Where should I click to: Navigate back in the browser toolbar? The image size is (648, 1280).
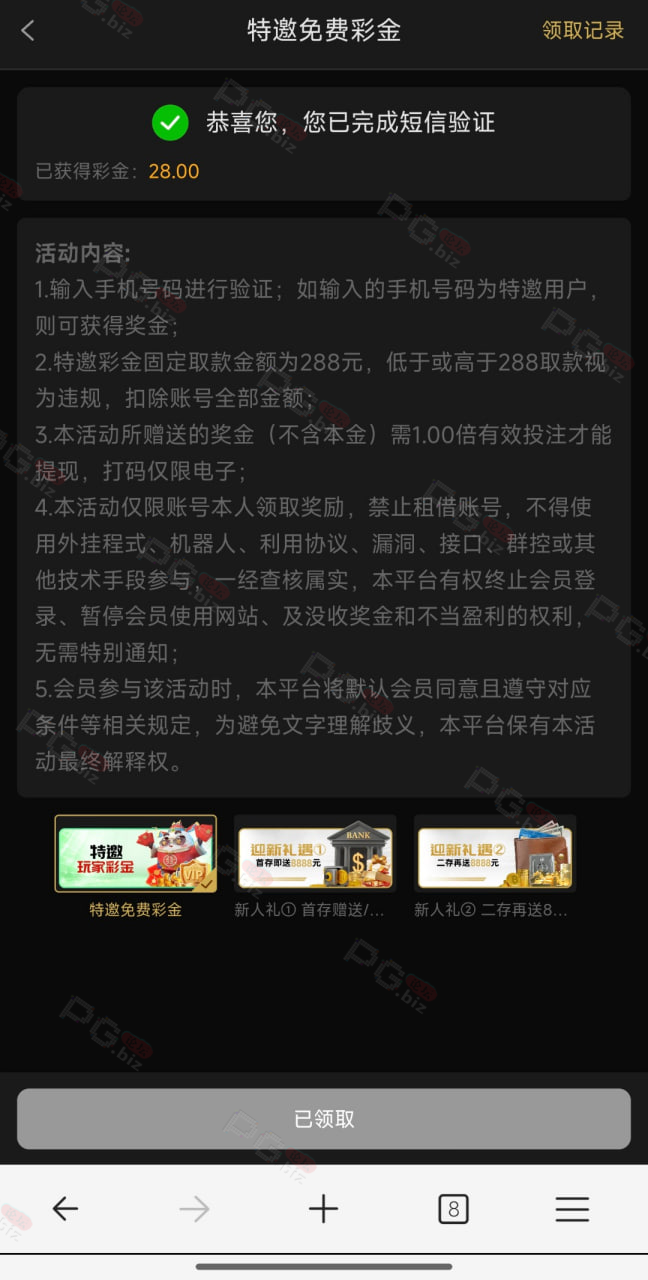65,1210
